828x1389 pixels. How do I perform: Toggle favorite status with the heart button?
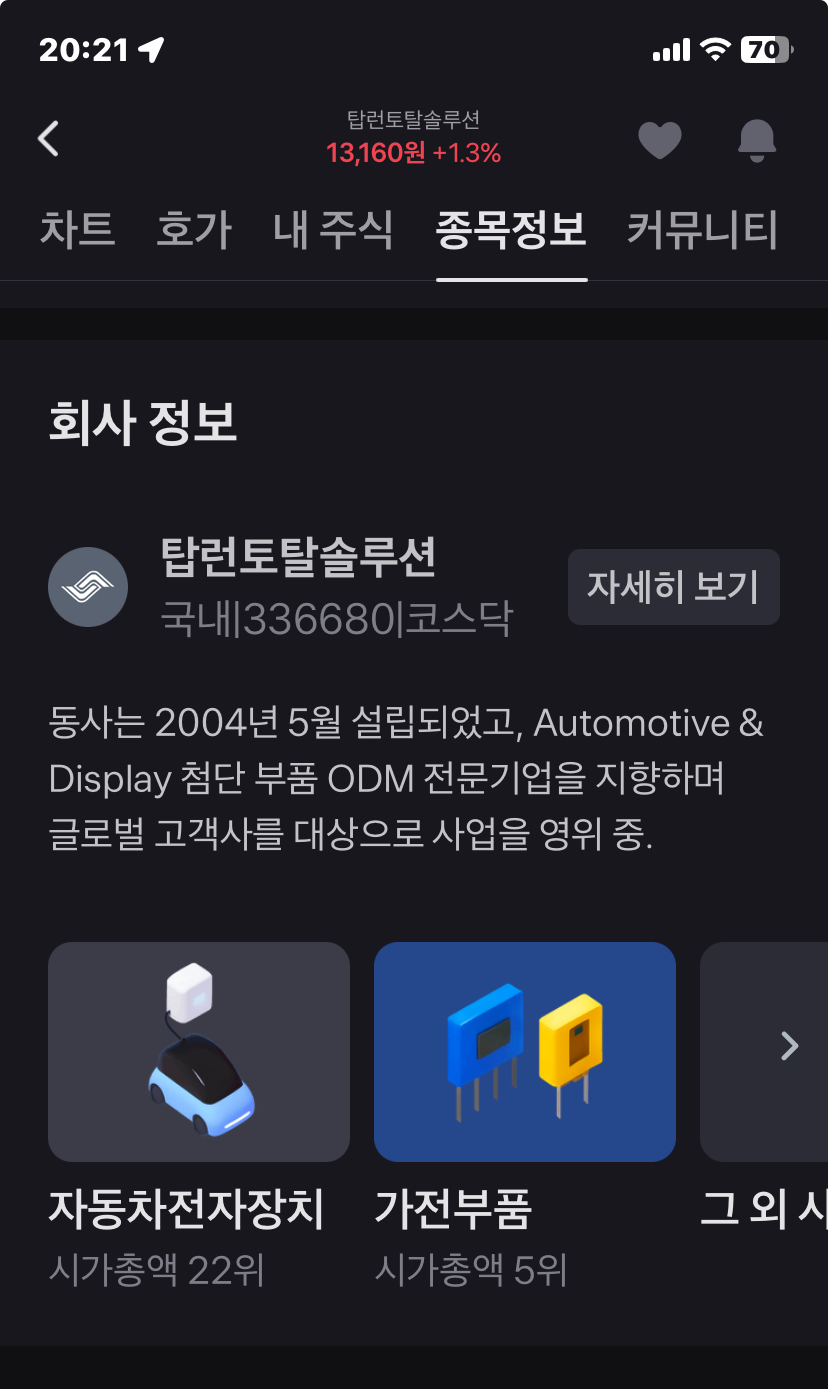tap(660, 140)
